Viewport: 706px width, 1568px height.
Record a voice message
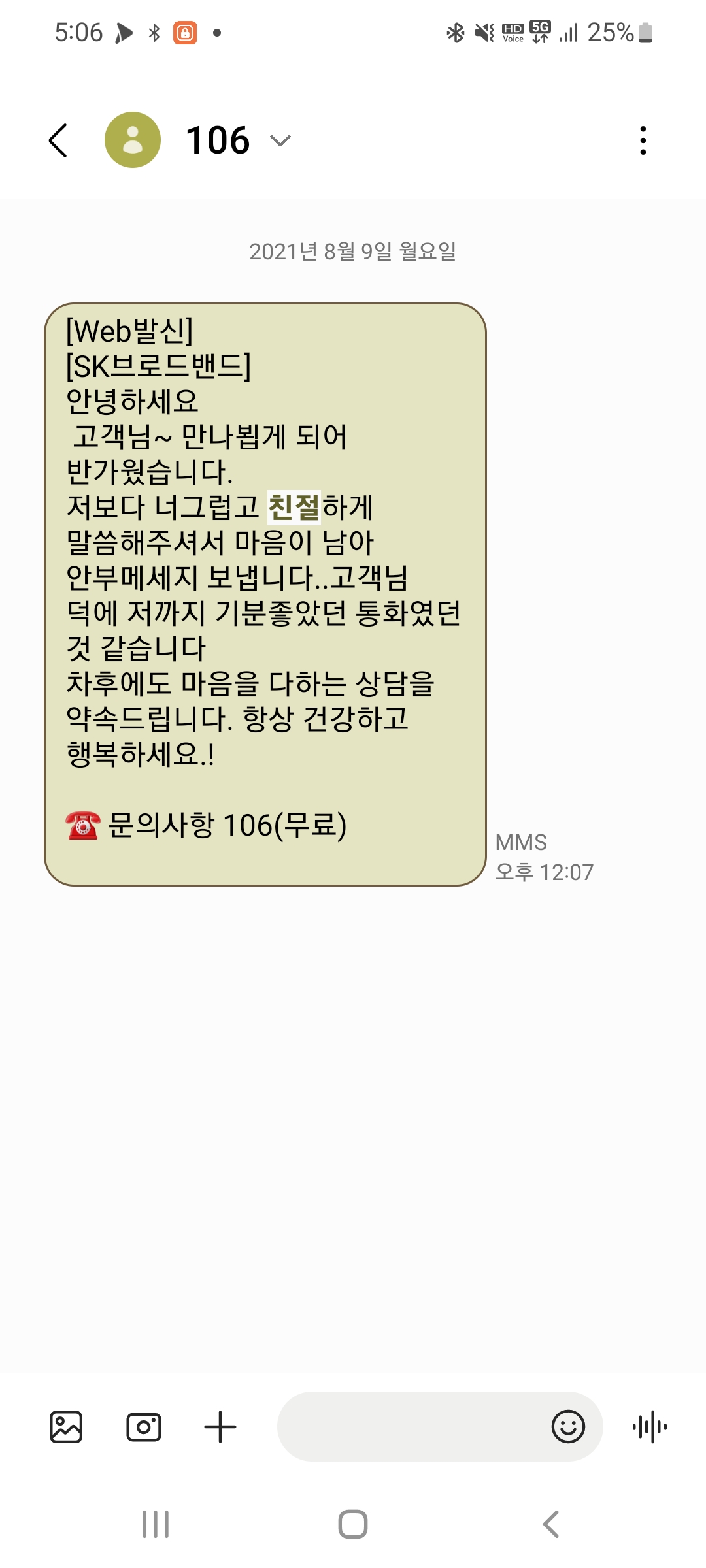coord(650,1426)
